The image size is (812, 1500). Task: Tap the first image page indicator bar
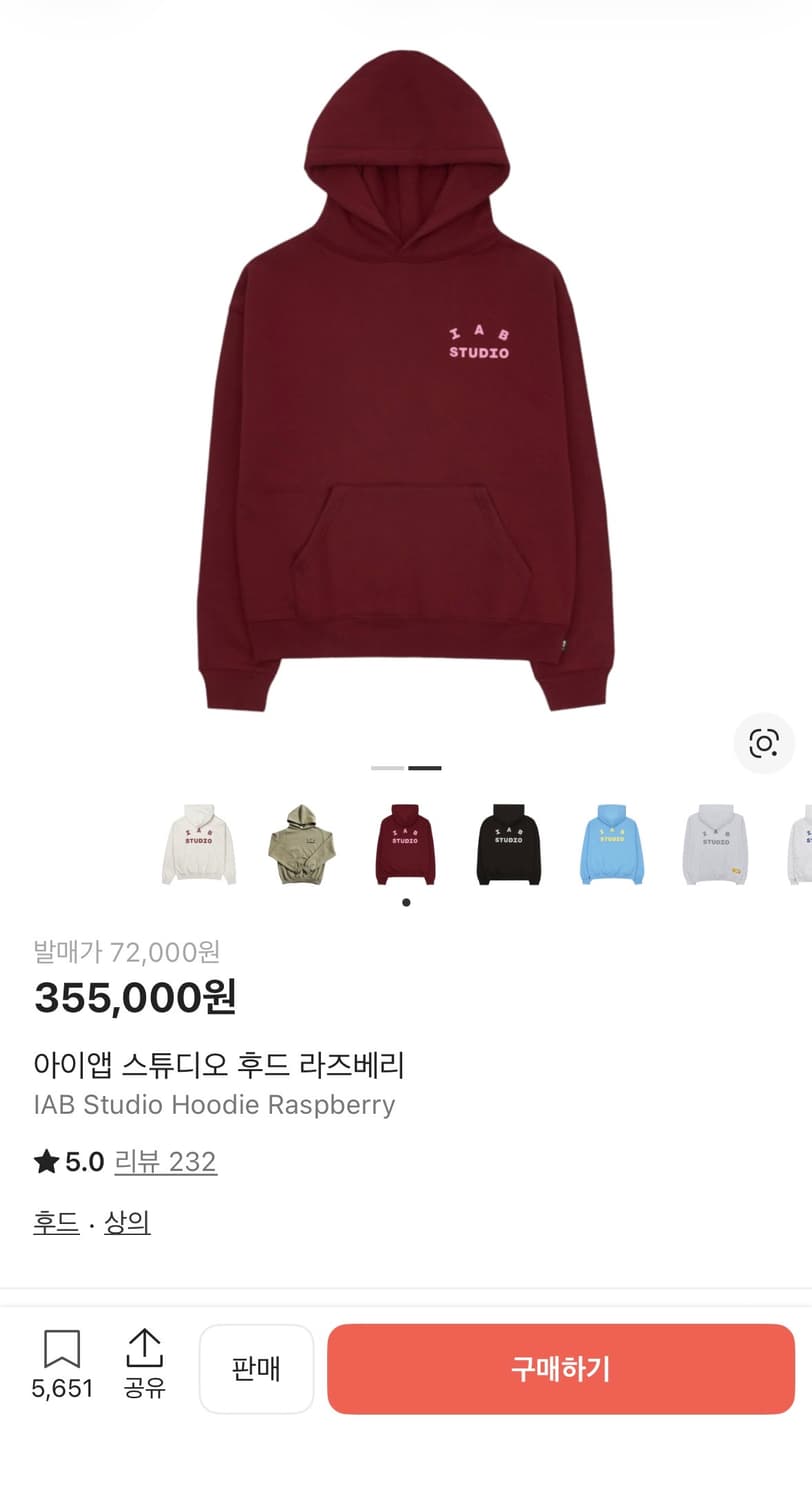387,767
